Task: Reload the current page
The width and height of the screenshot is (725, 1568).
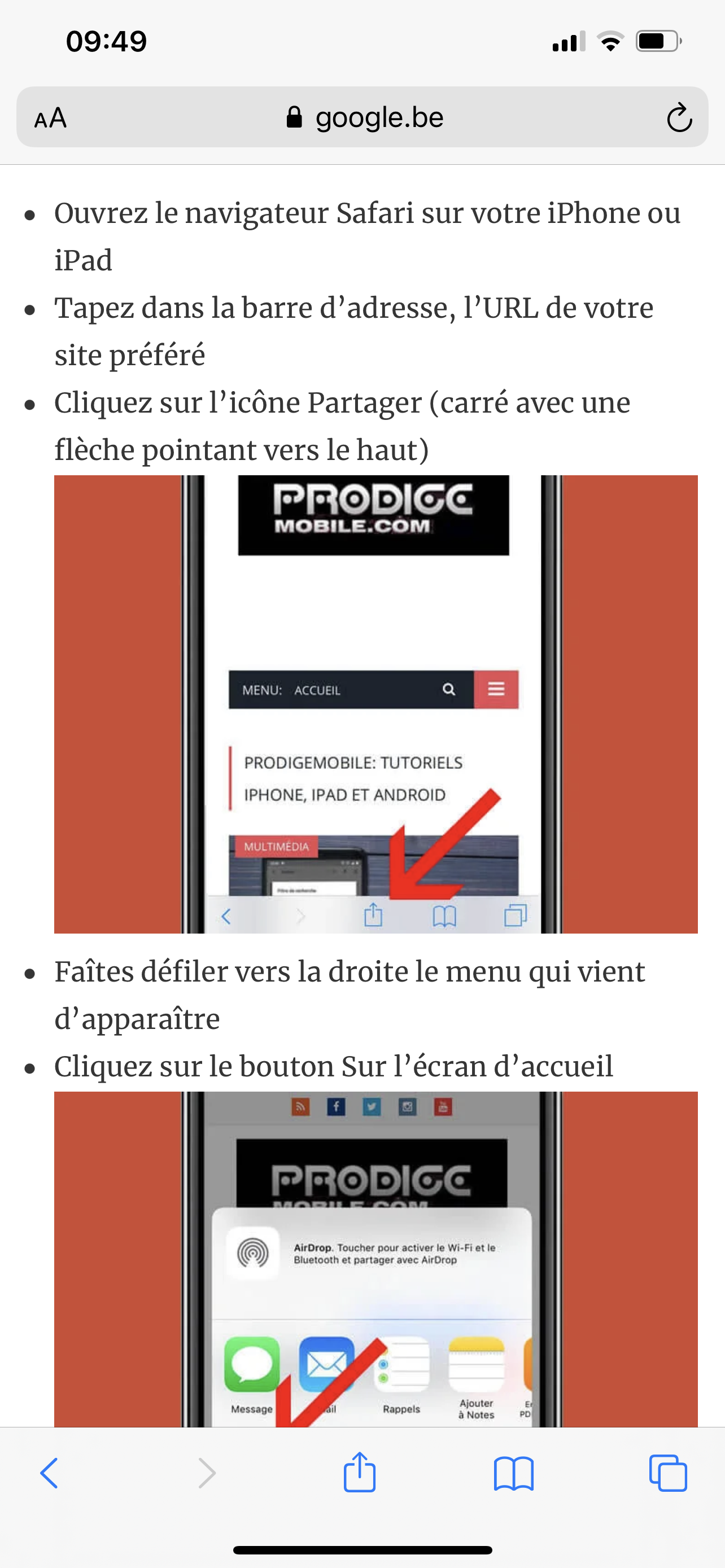Action: [x=679, y=117]
